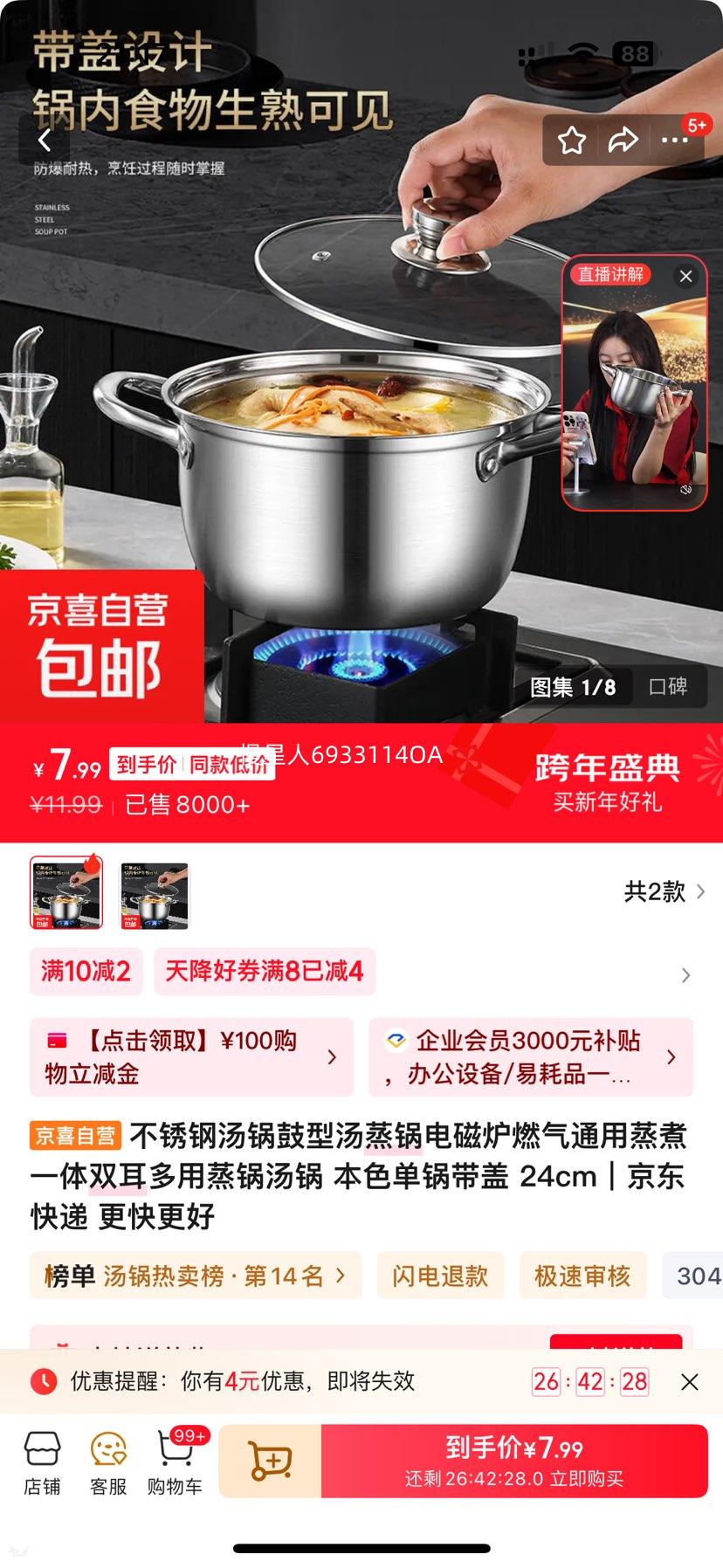Mute the live stream audio icon
The image size is (723, 1568).
(x=686, y=490)
